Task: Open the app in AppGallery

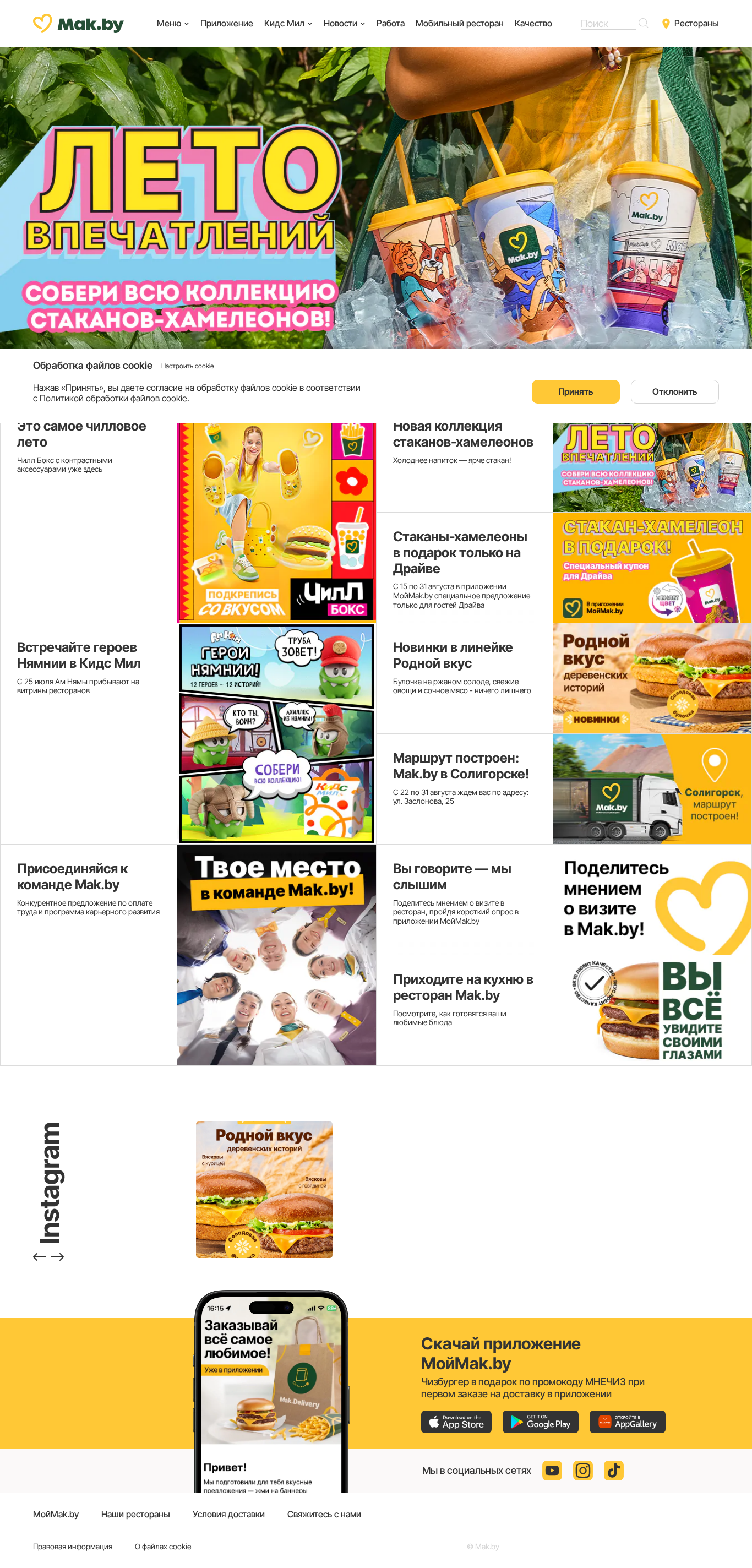Action: [x=627, y=1422]
